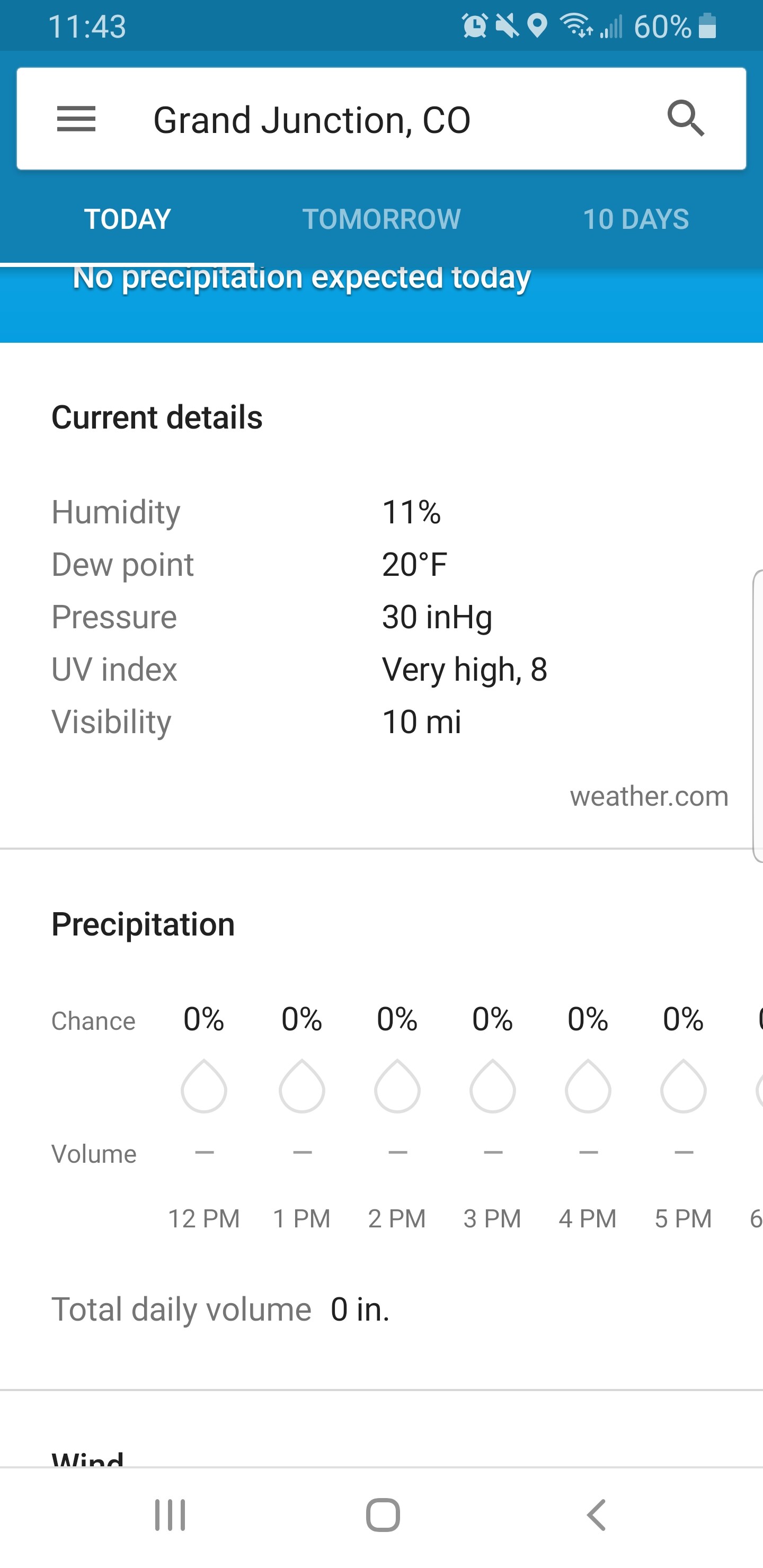763x1568 pixels.
Task: Open the weather.com source link
Action: pos(649,796)
